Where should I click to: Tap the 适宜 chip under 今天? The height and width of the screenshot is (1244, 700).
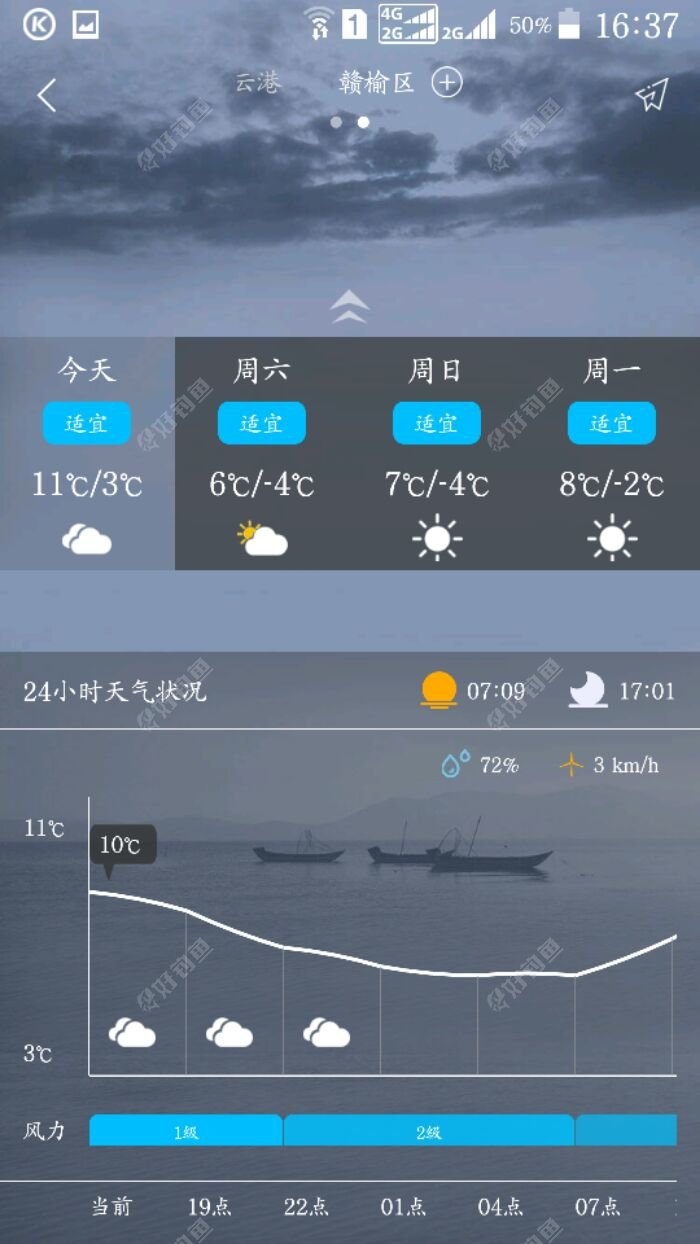[x=87, y=423]
